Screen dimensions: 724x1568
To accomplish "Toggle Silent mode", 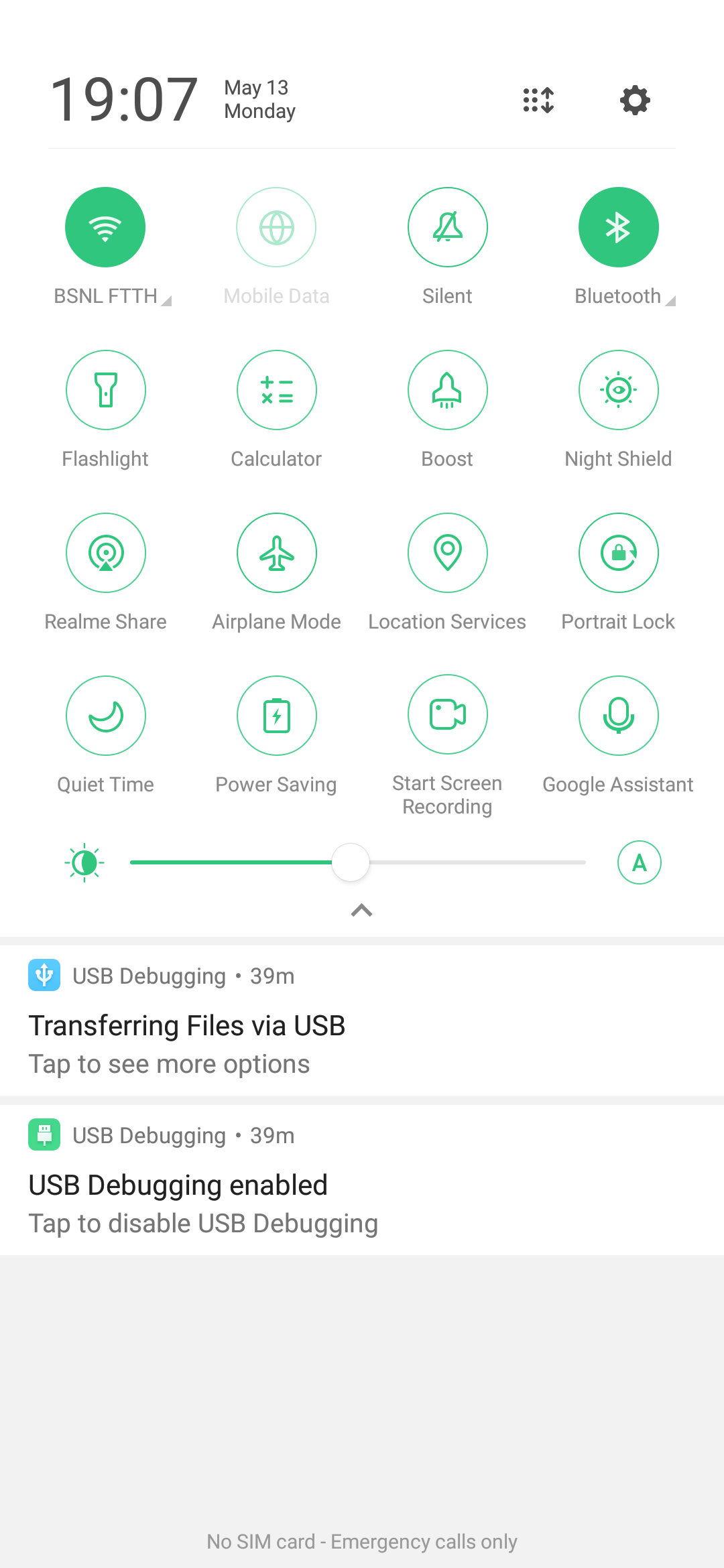I will coord(447,227).
